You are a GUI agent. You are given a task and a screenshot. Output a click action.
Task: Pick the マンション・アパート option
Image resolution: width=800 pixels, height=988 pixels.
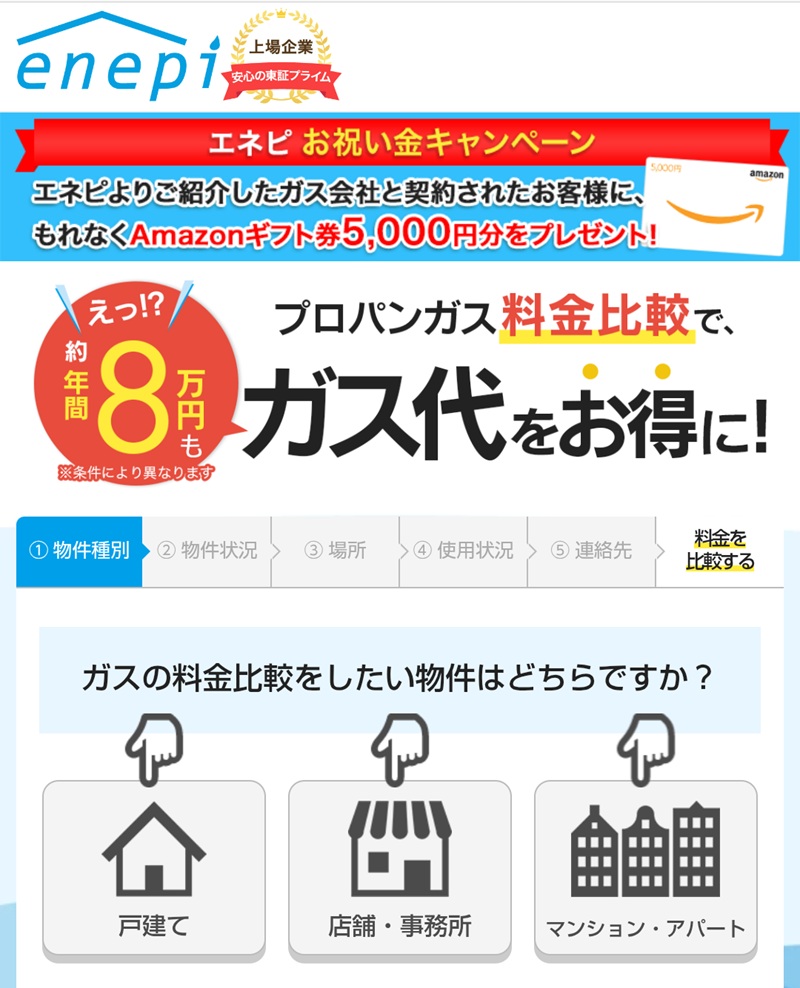tap(645, 870)
